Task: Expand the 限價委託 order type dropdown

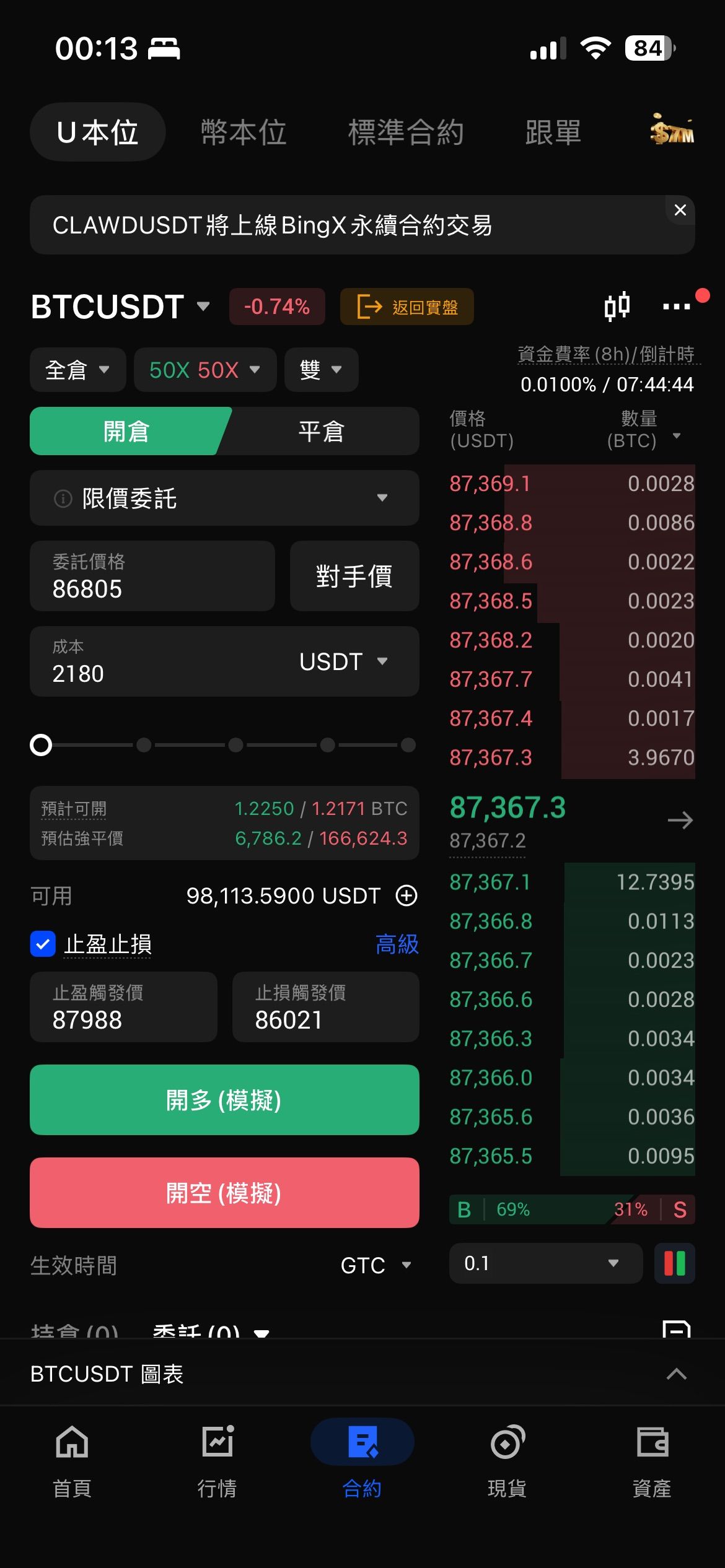Action: coord(224,499)
